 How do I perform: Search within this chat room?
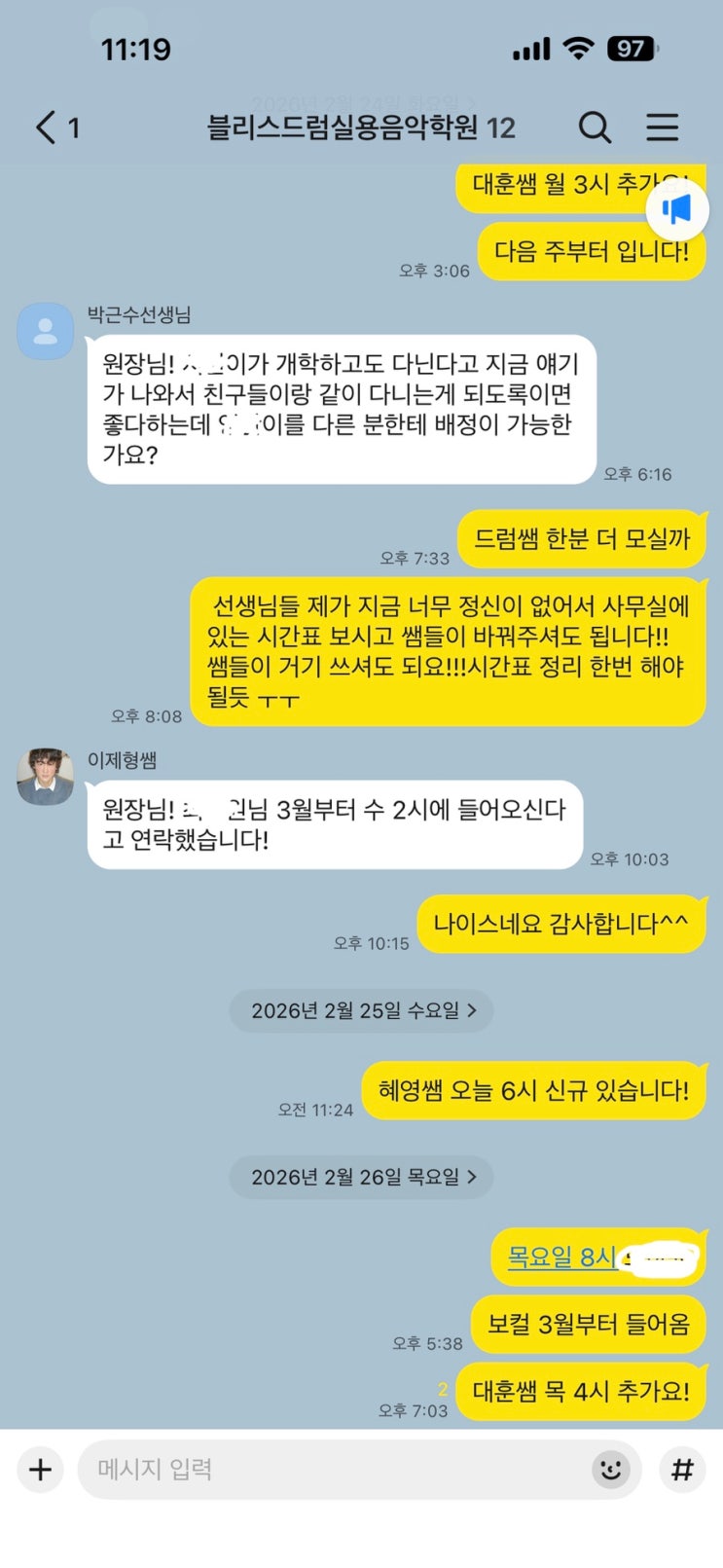(x=595, y=128)
